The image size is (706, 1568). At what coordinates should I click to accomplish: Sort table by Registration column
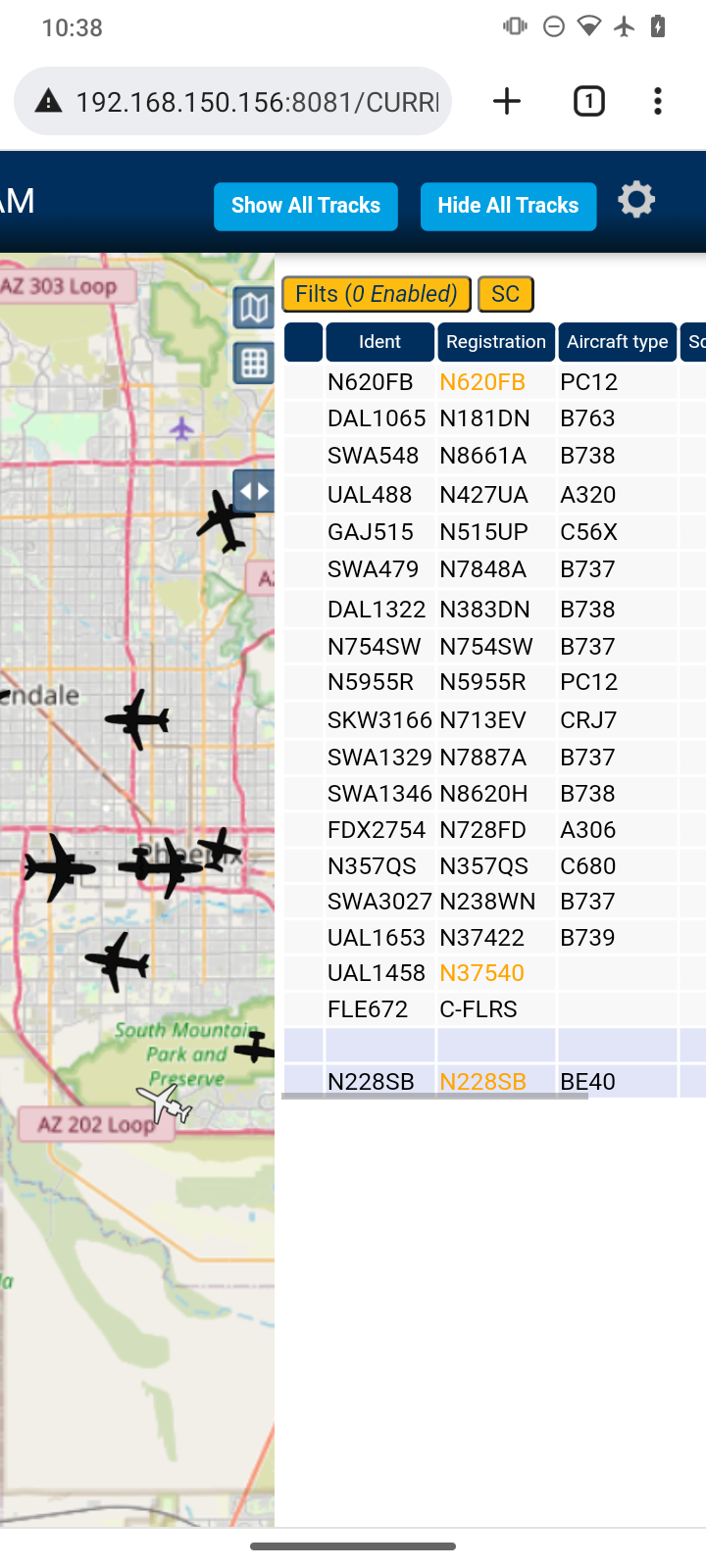[x=496, y=342]
